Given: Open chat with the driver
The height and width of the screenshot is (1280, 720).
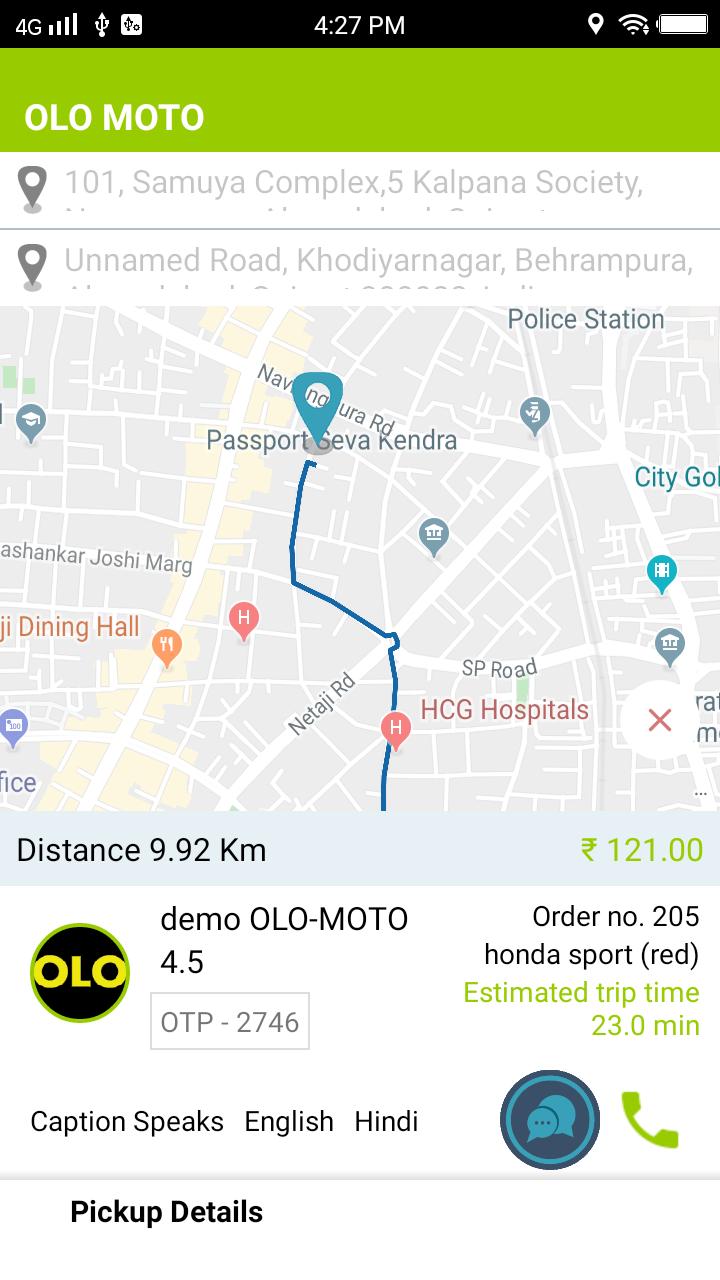Looking at the screenshot, I should (549, 1120).
